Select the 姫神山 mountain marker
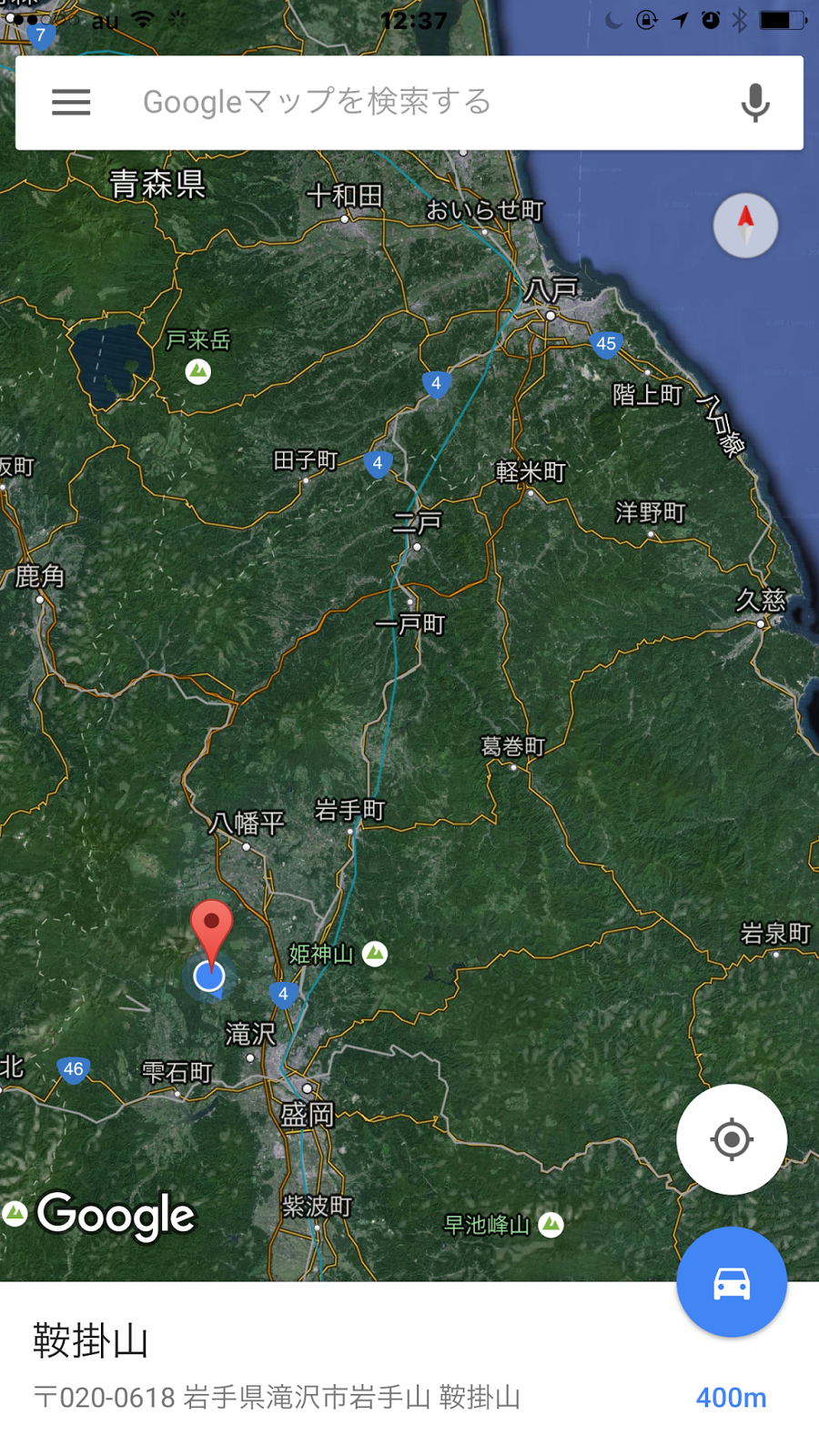Image resolution: width=819 pixels, height=1456 pixels. (x=375, y=954)
